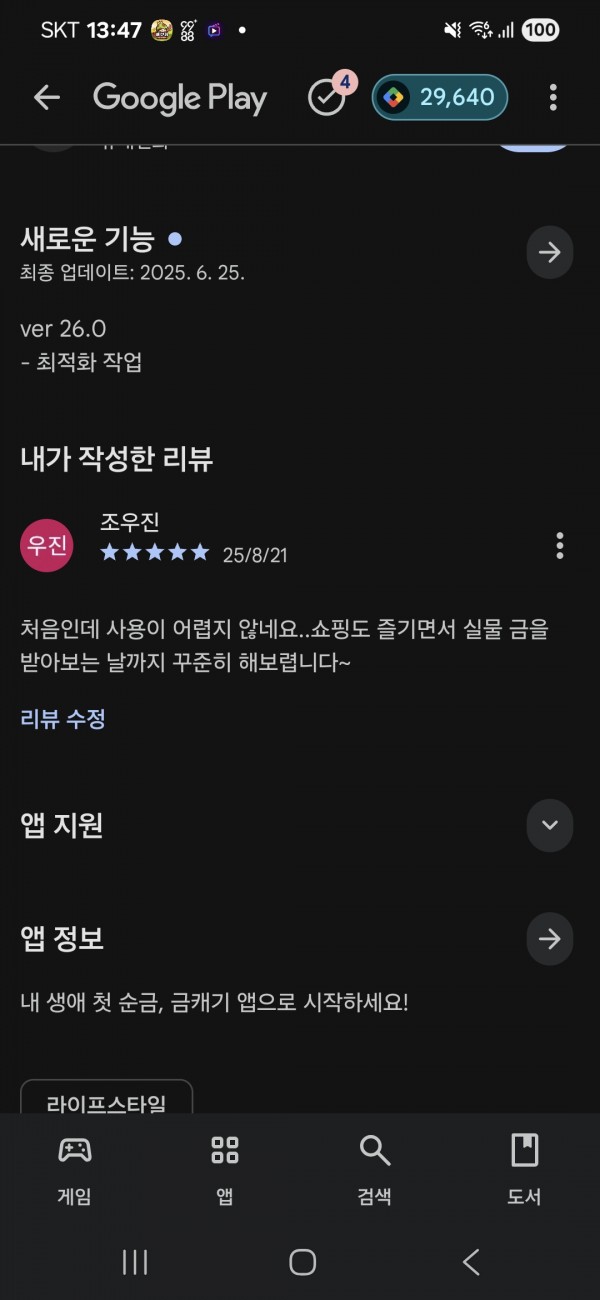600x1300 pixels.
Task: Open the top-right overflow menu
Action: [x=553, y=97]
